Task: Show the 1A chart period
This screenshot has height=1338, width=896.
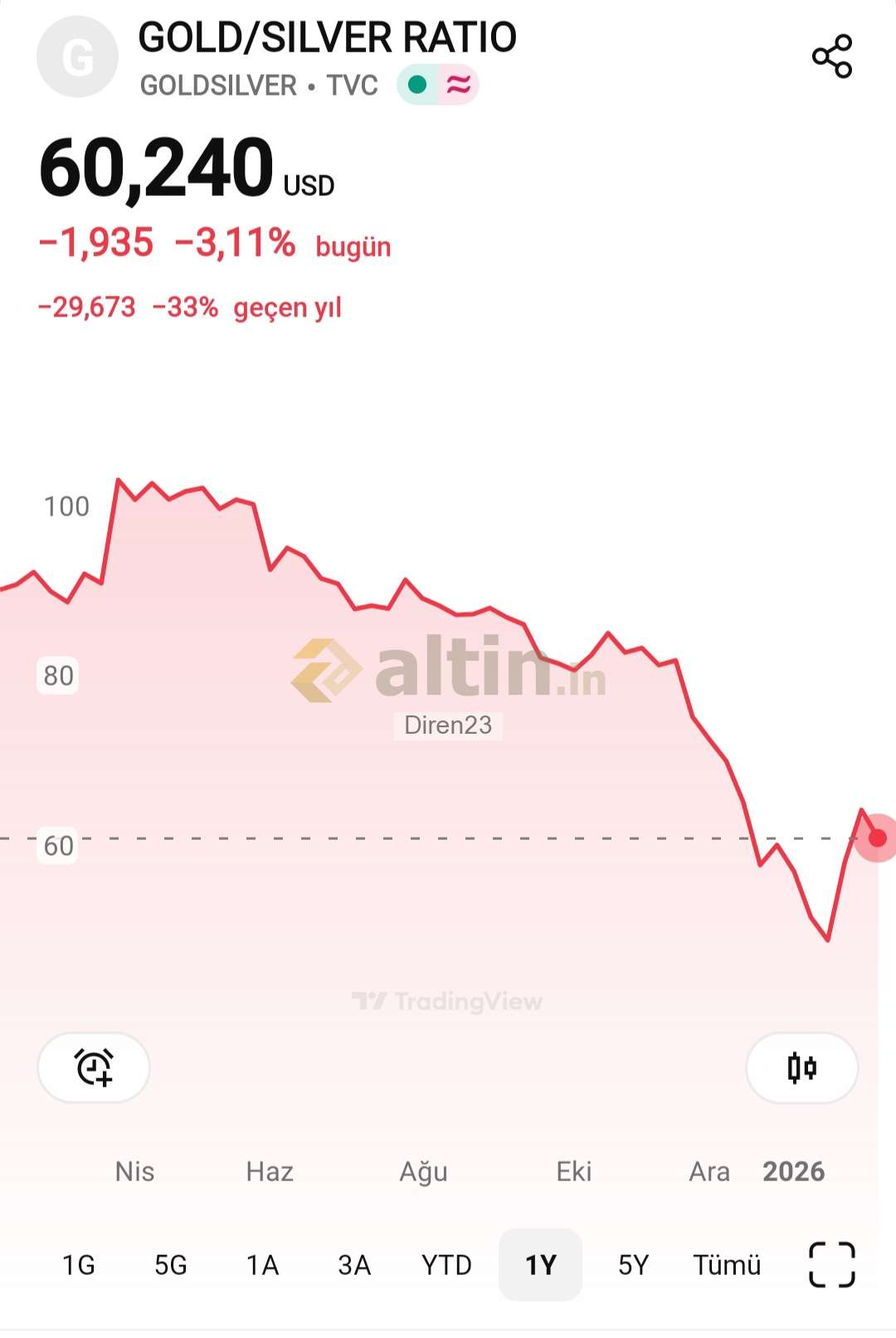Action: (262, 1265)
